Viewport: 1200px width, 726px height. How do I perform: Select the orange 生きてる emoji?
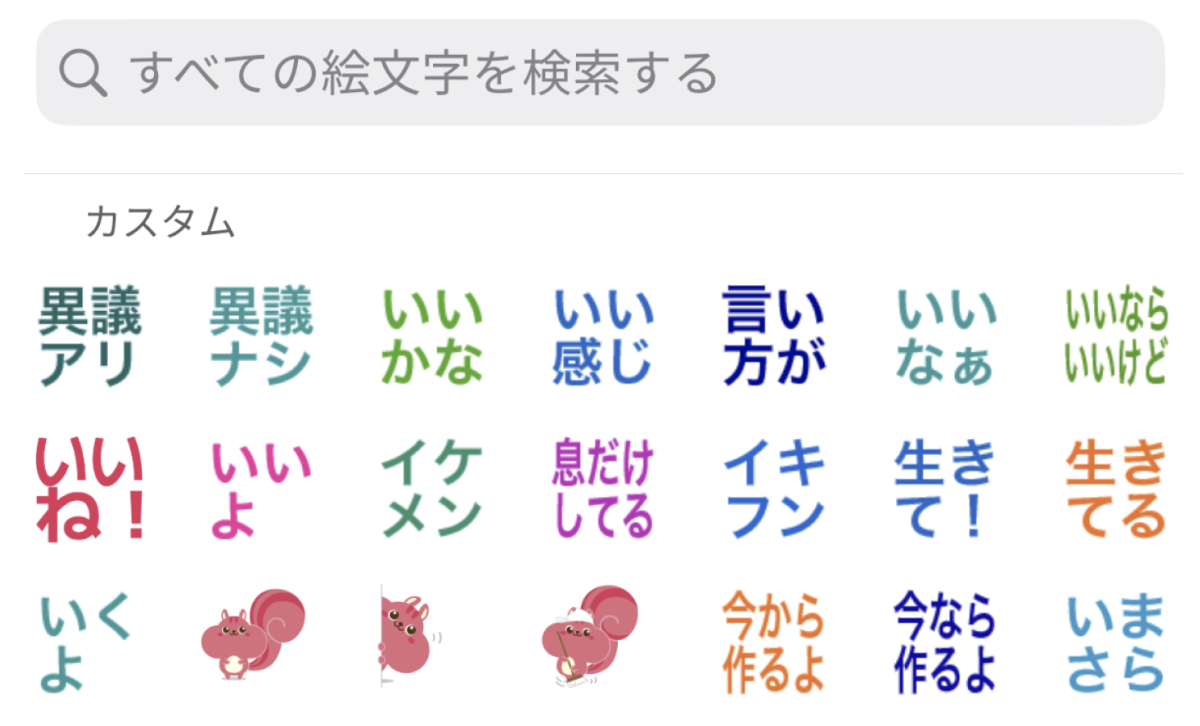pyautogui.click(x=1116, y=489)
